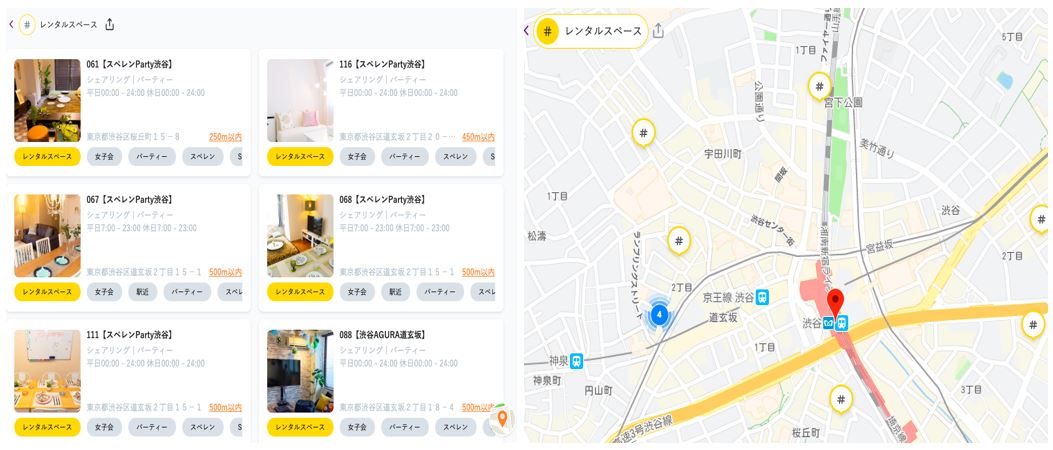Screen dimensions: 1053x450
Task: Share from the map header
Action: click(x=658, y=31)
